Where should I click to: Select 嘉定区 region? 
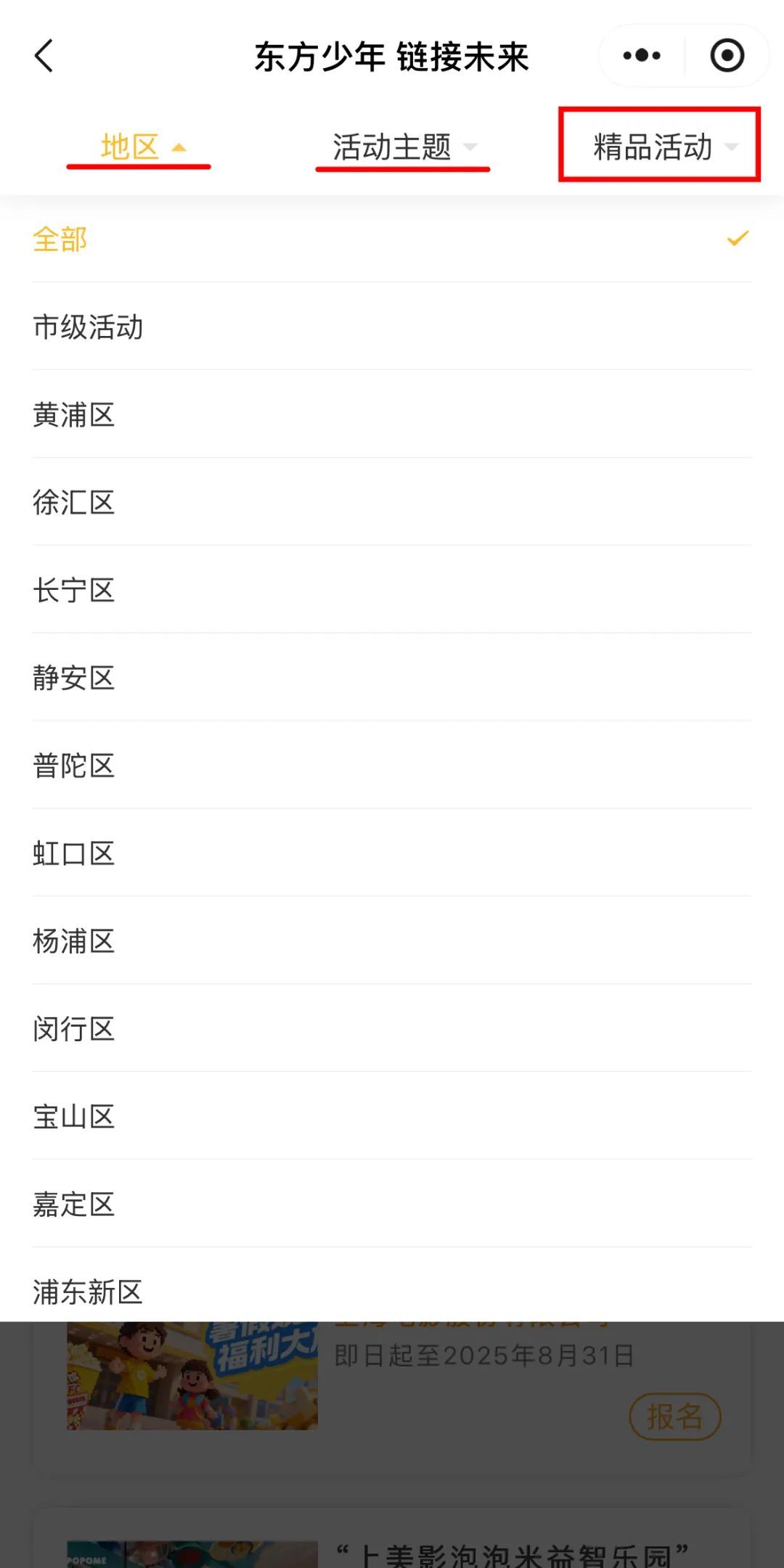click(392, 1204)
